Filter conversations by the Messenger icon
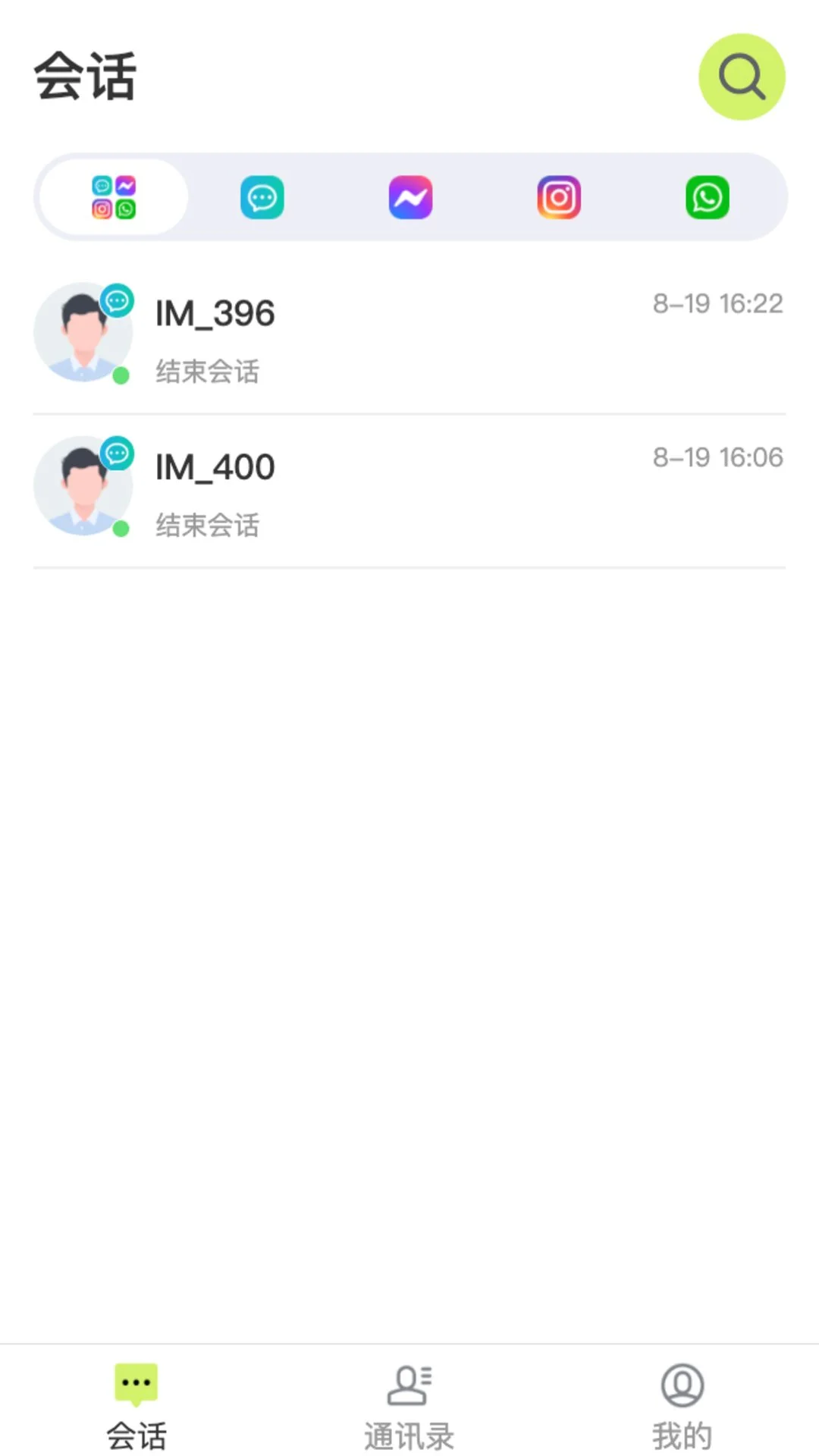Image resolution: width=819 pixels, height=1456 pixels. pos(410,196)
